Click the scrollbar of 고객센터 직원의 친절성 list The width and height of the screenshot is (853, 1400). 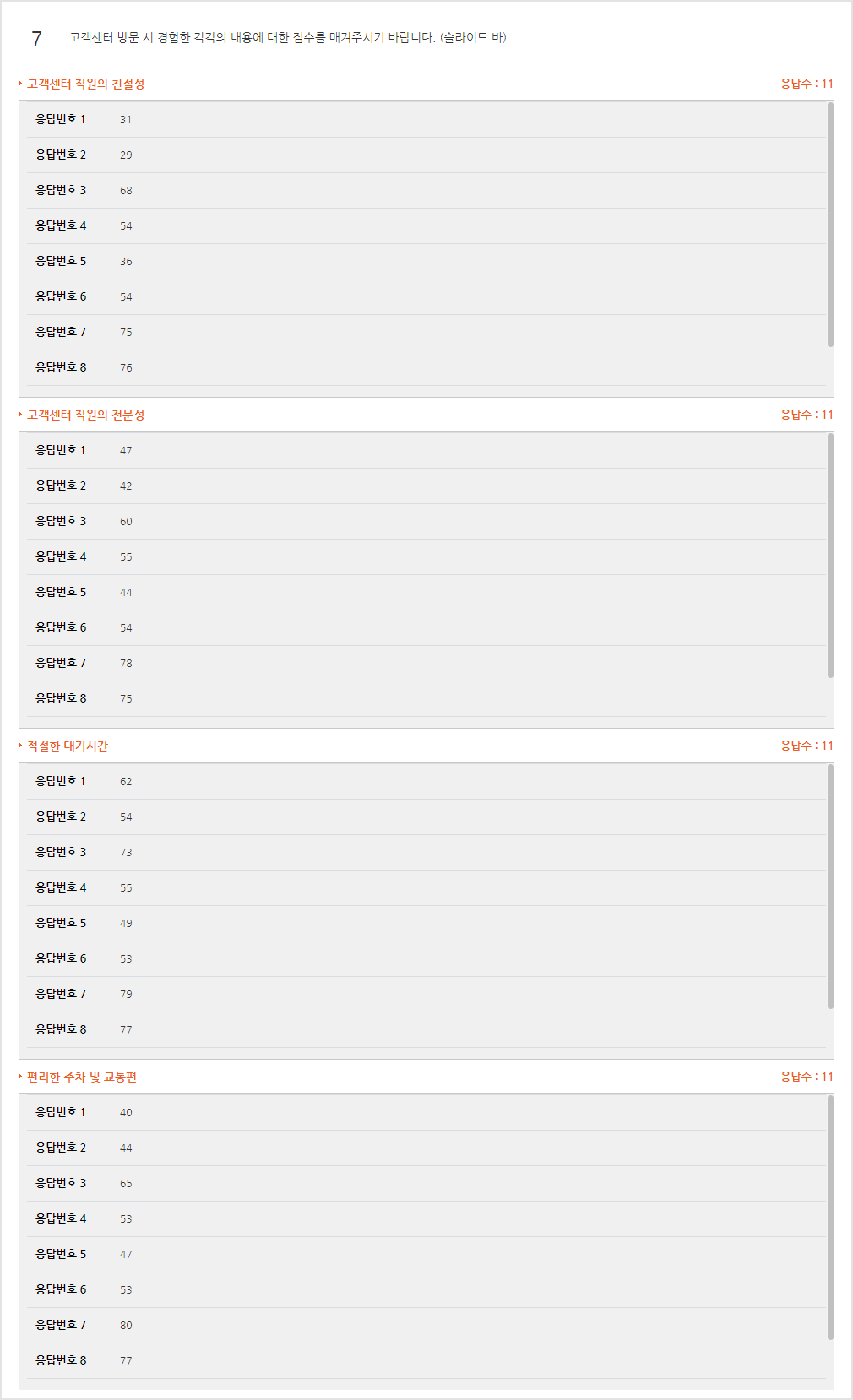[830, 225]
